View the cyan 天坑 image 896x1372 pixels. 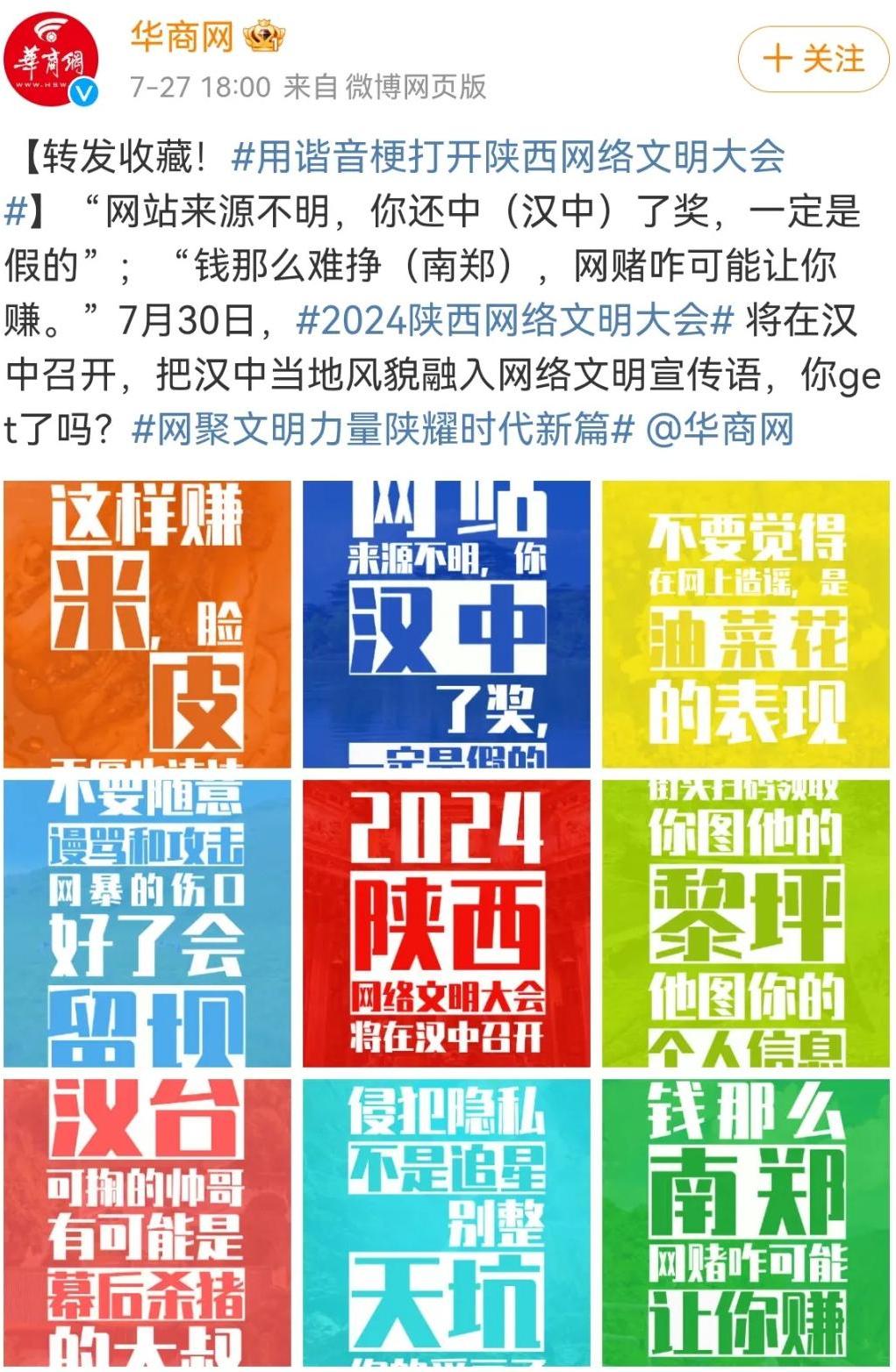[x=447, y=1222]
